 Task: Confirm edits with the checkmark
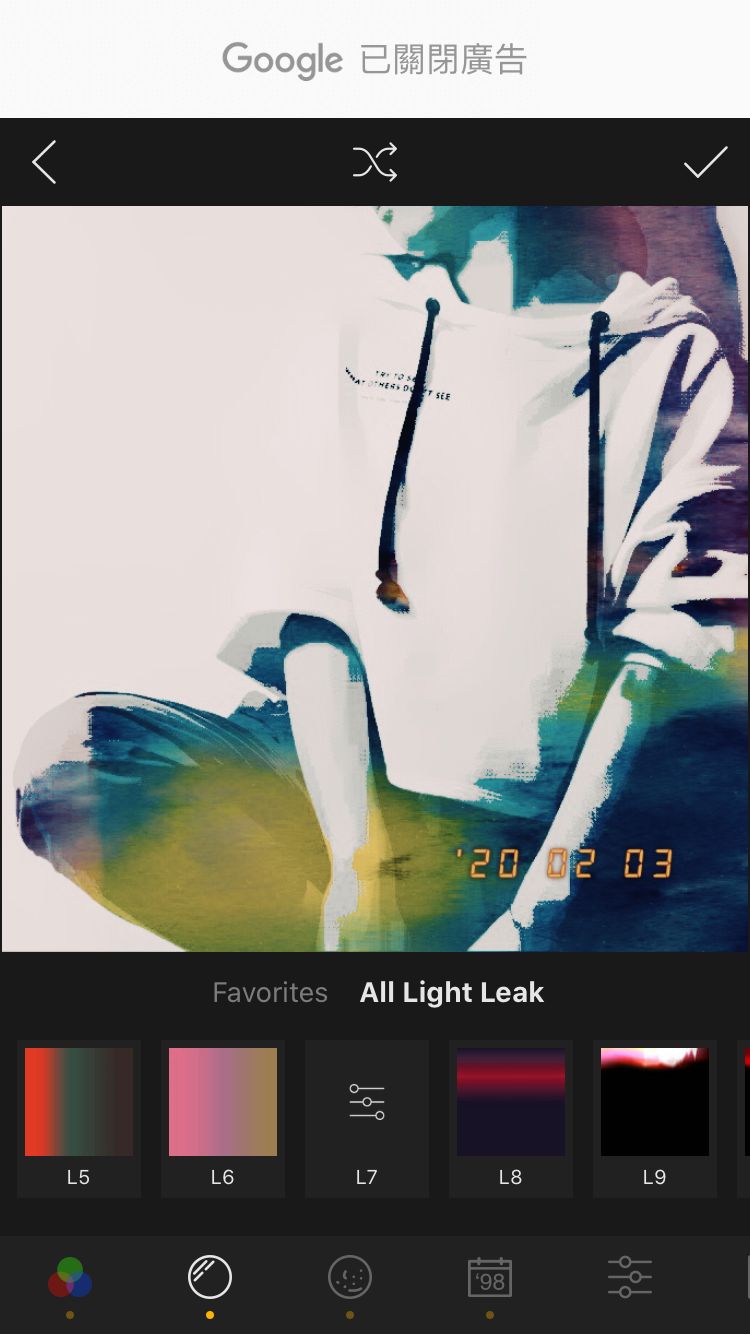[x=705, y=163]
